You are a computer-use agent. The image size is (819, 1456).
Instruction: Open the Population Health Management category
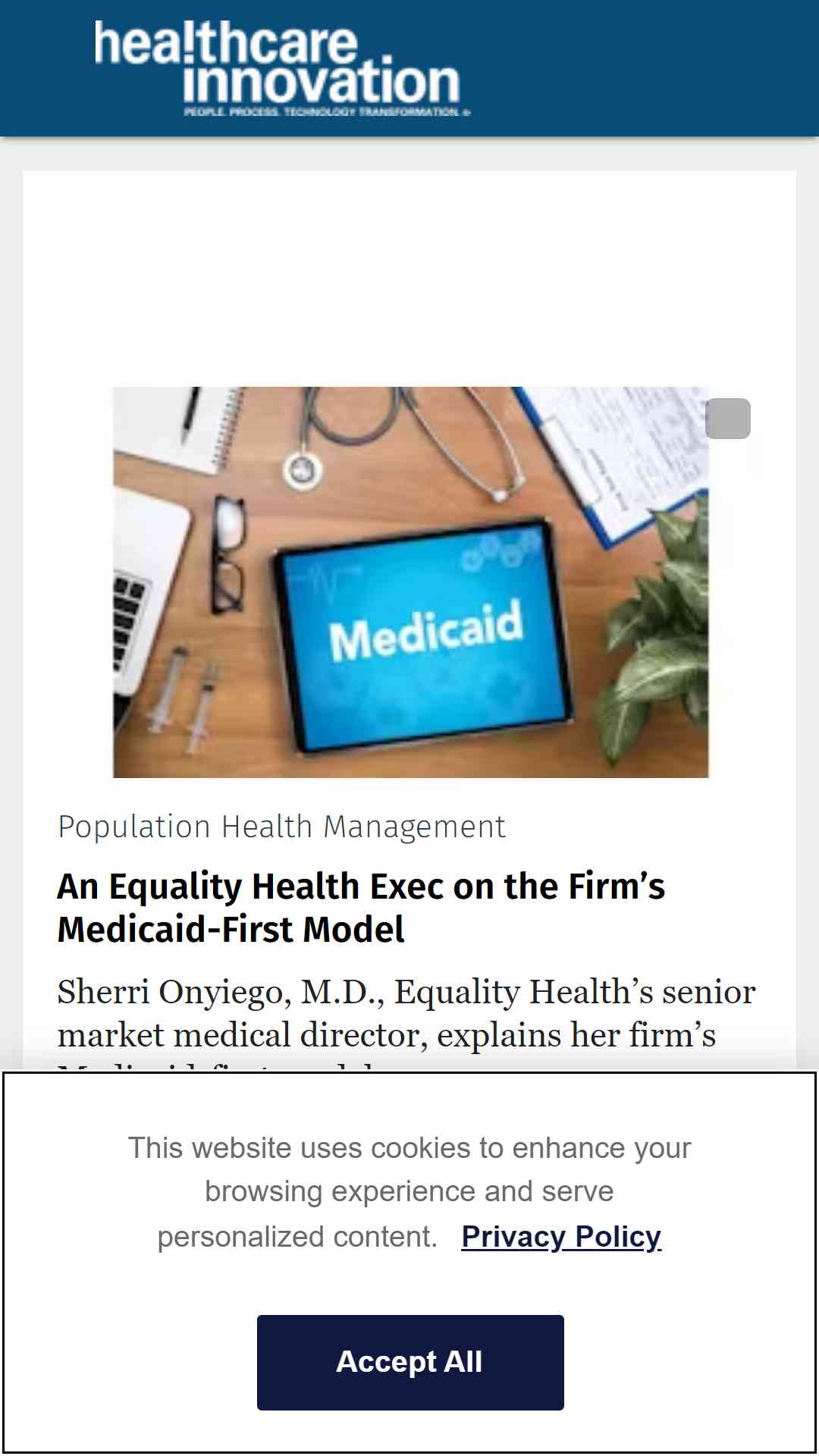pos(281,827)
